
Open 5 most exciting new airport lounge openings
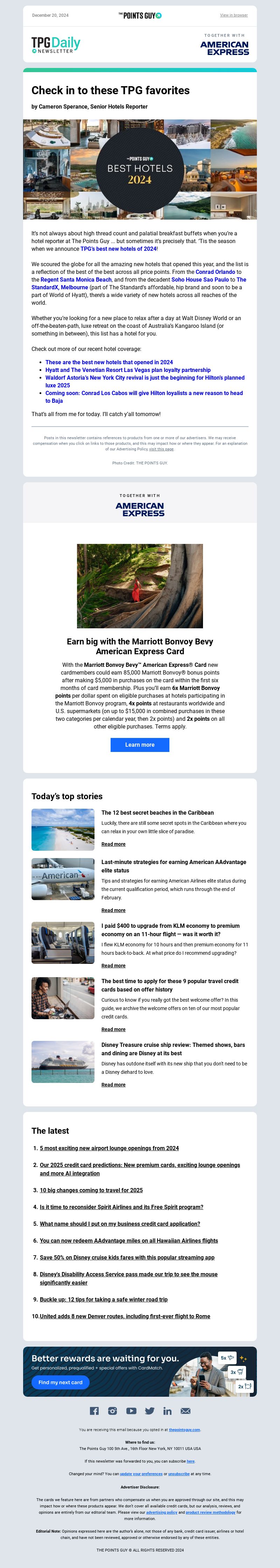click(109, 1148)
